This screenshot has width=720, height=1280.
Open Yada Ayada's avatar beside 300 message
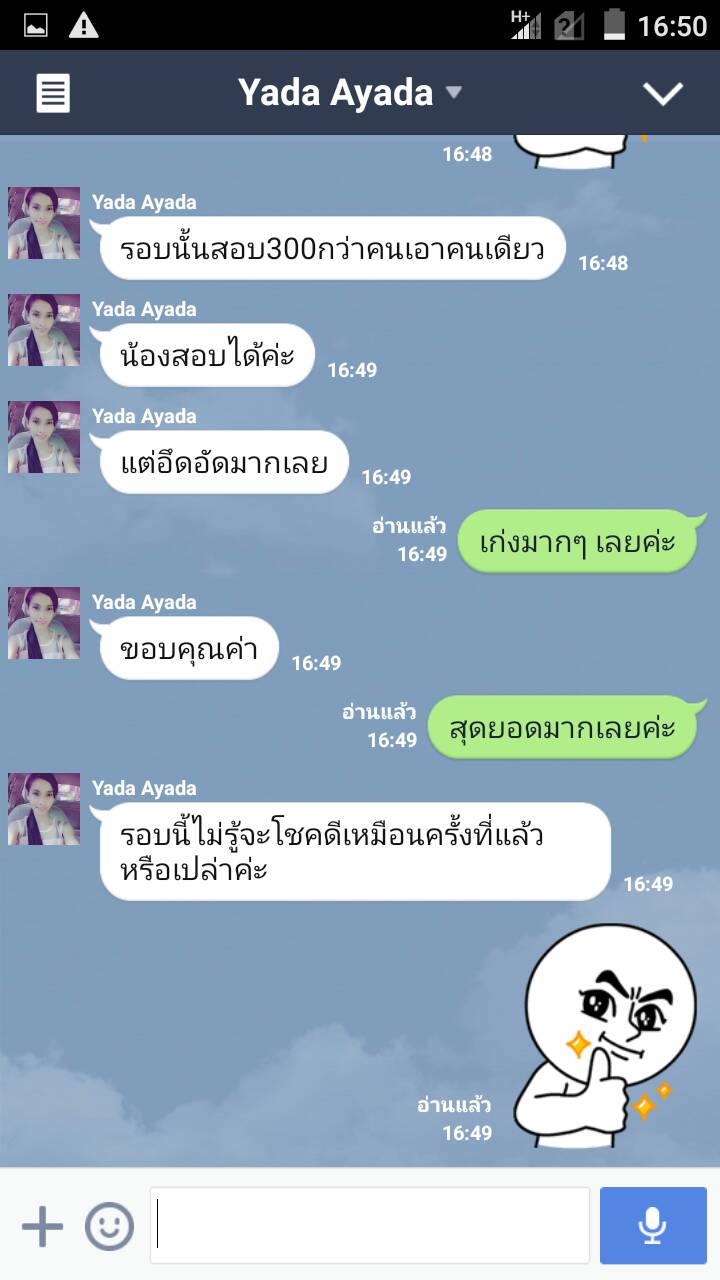pyautogui.click(x=44, y=223)
